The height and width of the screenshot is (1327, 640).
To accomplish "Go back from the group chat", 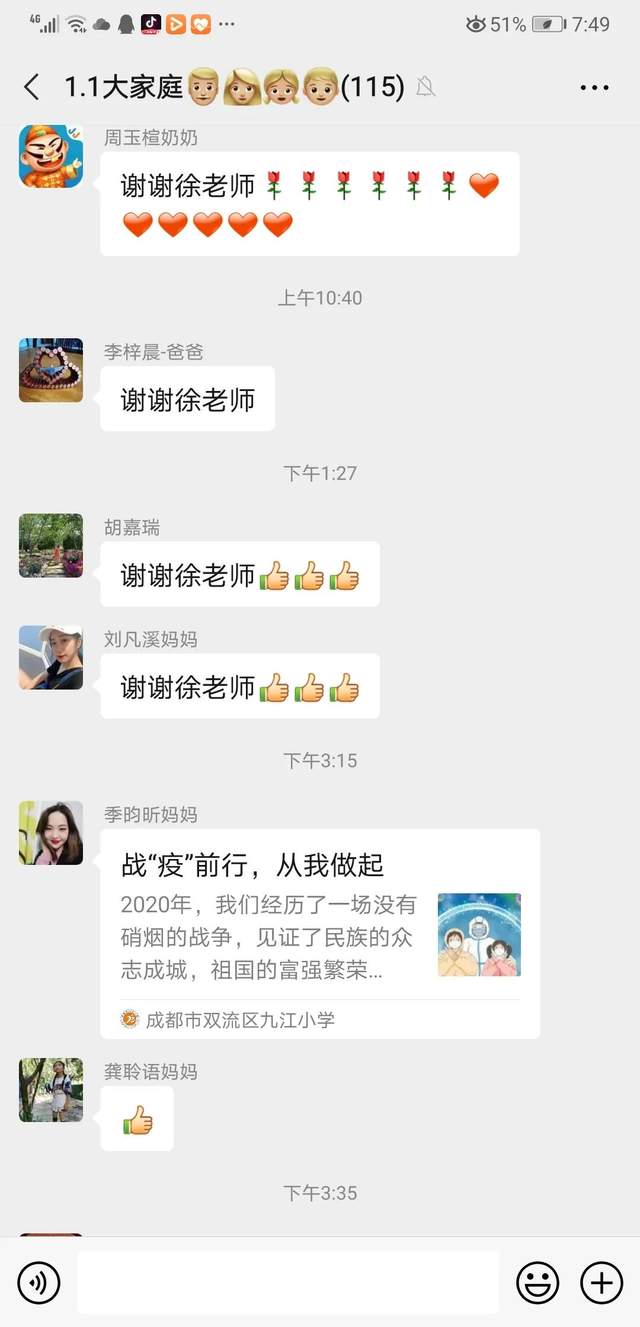I will coord(32,87).
